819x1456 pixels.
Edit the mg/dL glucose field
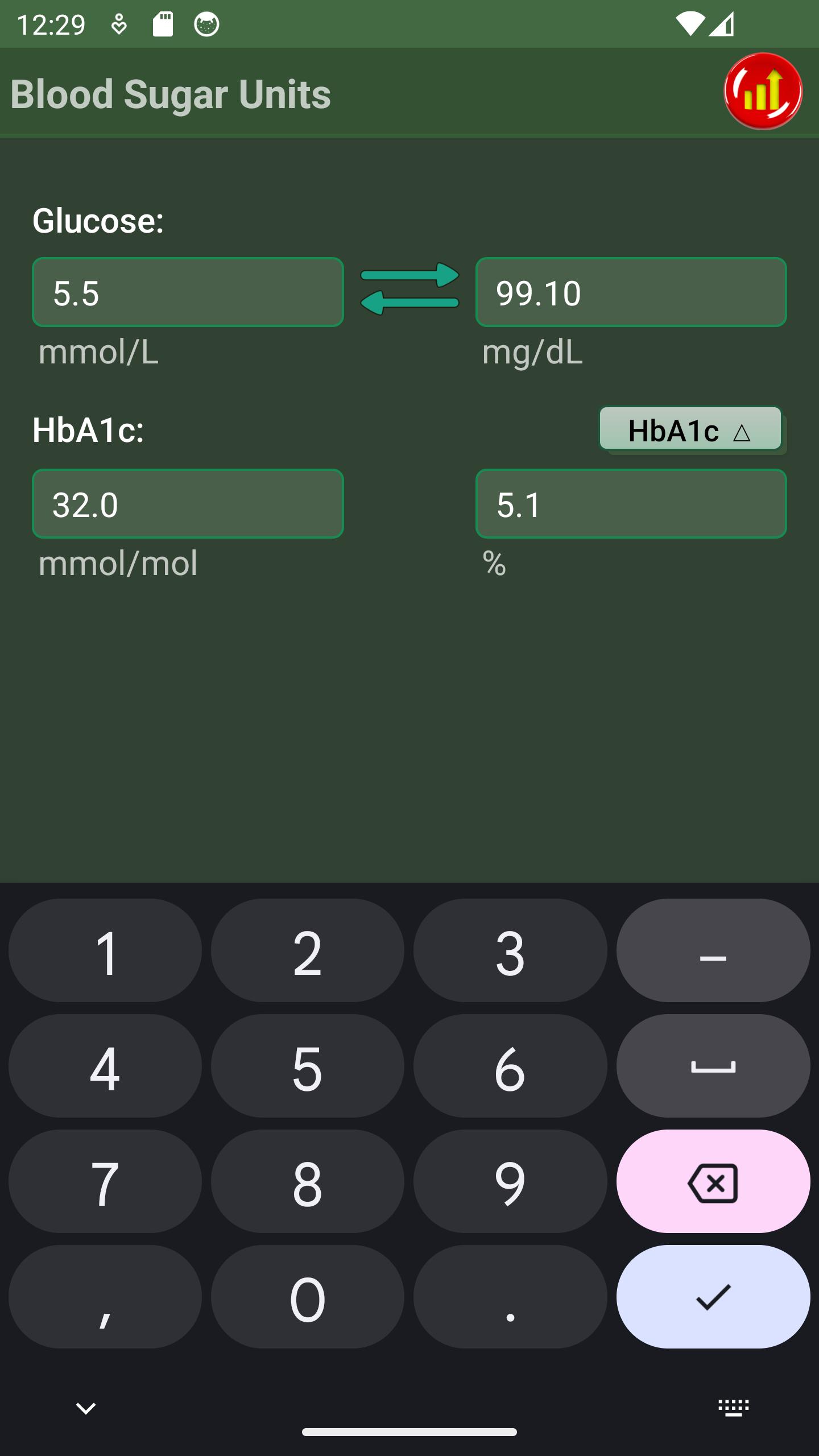631,292
